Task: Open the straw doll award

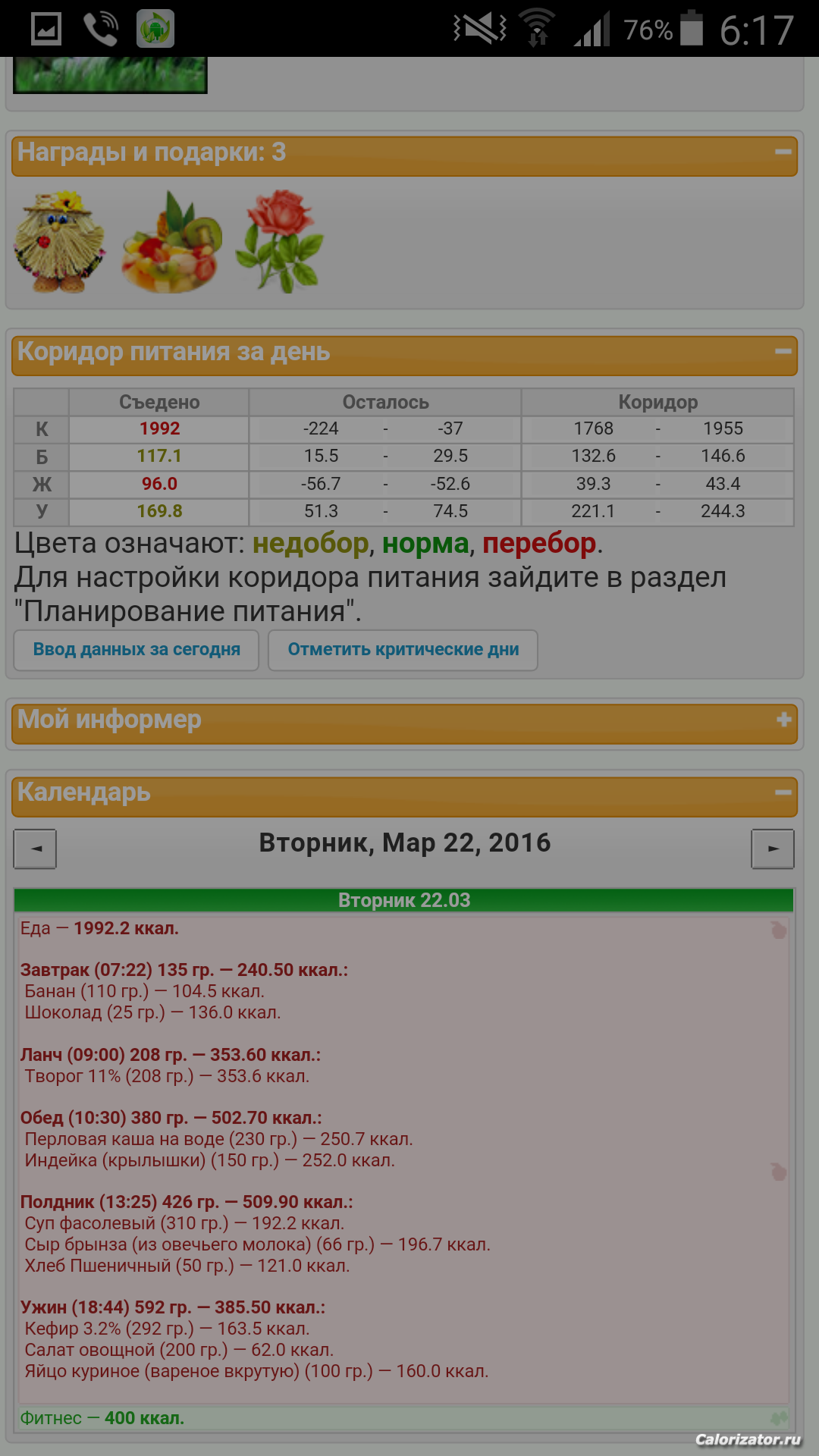Action: tap(59, 242)
